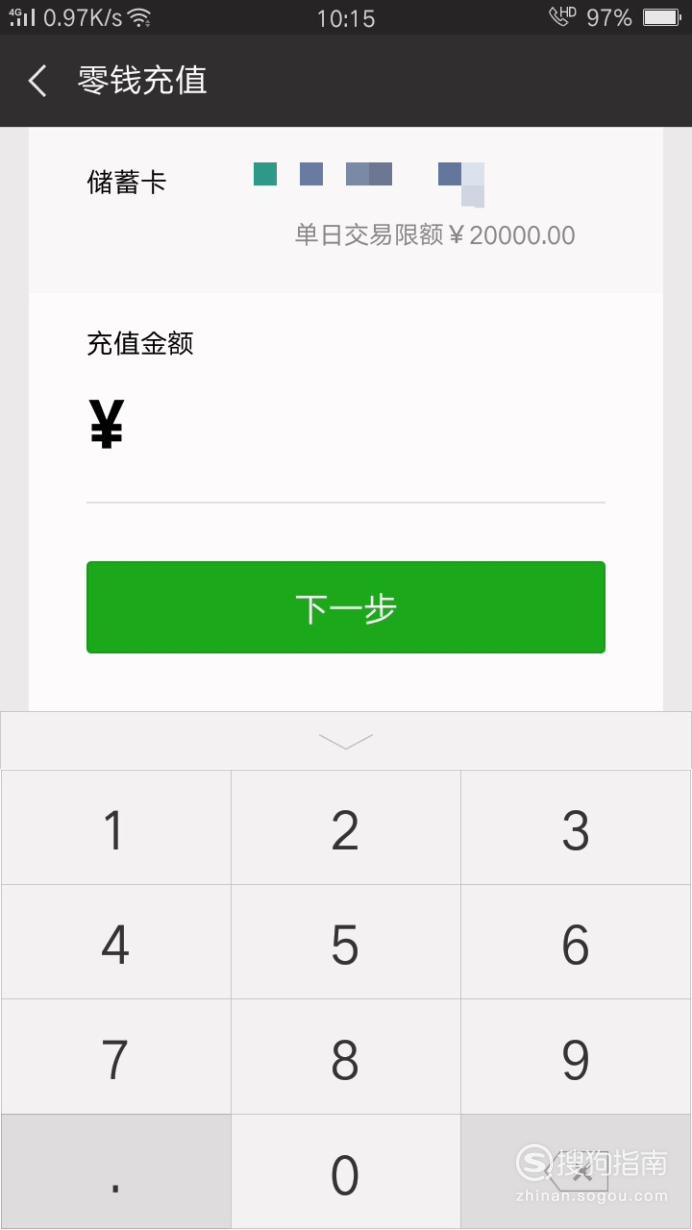
Task: Enter digit 6 on the keypad
Action: click(x=576, y=943)
